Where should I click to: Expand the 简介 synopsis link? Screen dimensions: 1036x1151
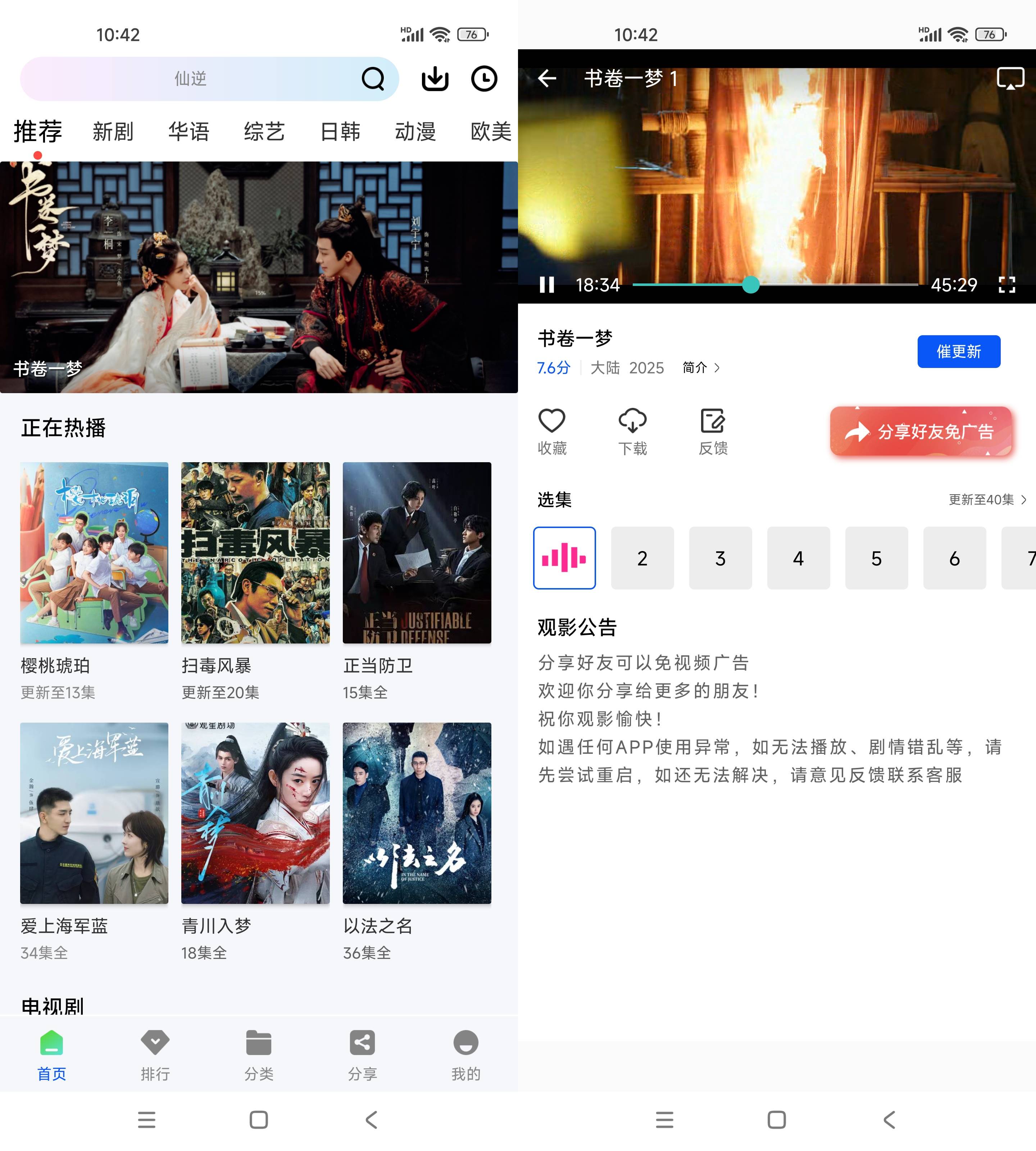pyautogui.click(x=701, y=368)
